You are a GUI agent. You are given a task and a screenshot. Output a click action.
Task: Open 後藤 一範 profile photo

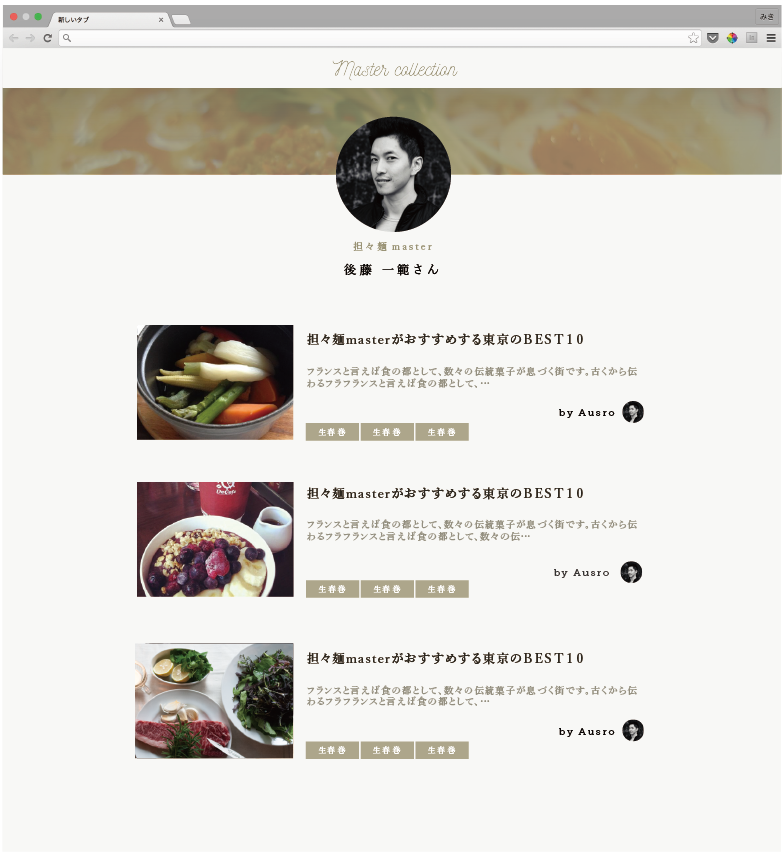coord(393,174)
